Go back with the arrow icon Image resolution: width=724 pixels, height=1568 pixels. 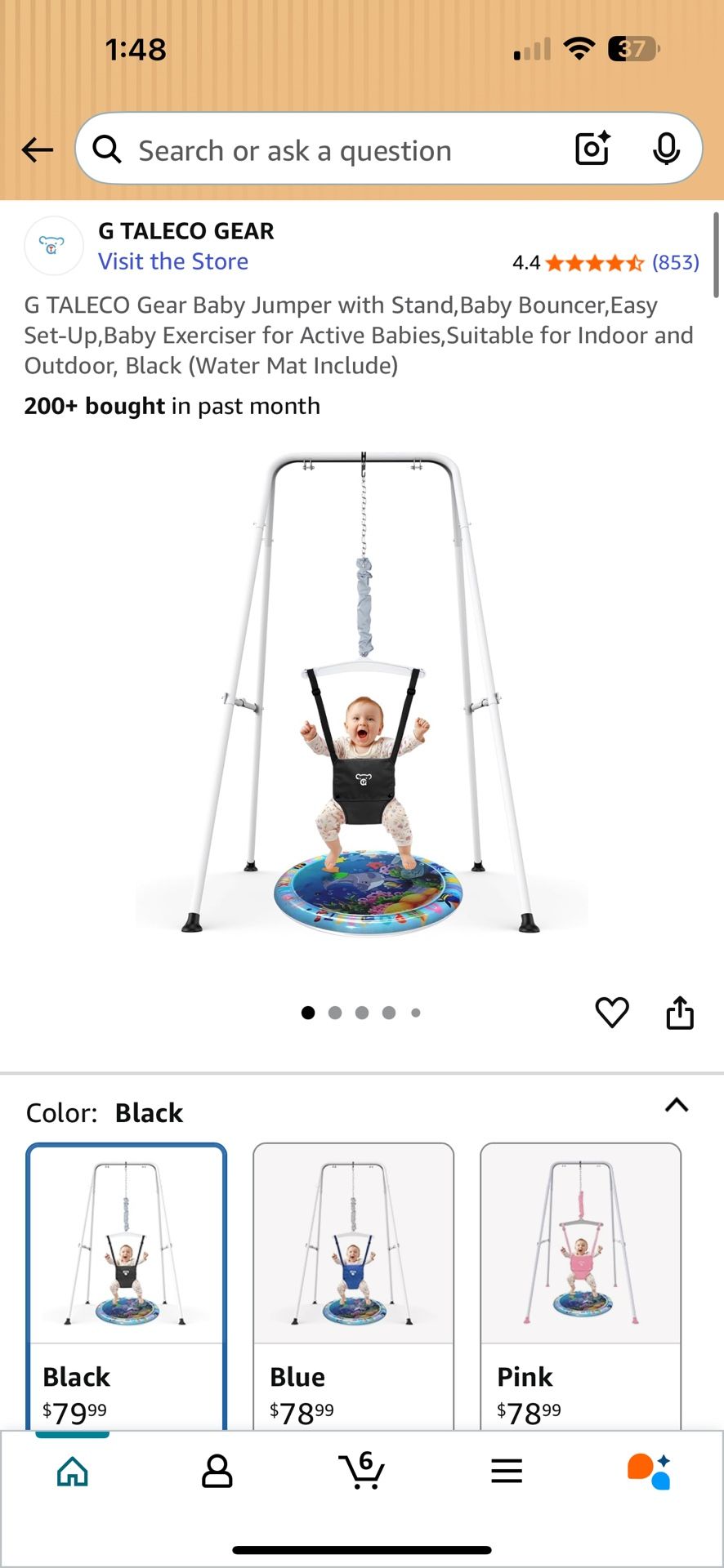pos(38,150)
